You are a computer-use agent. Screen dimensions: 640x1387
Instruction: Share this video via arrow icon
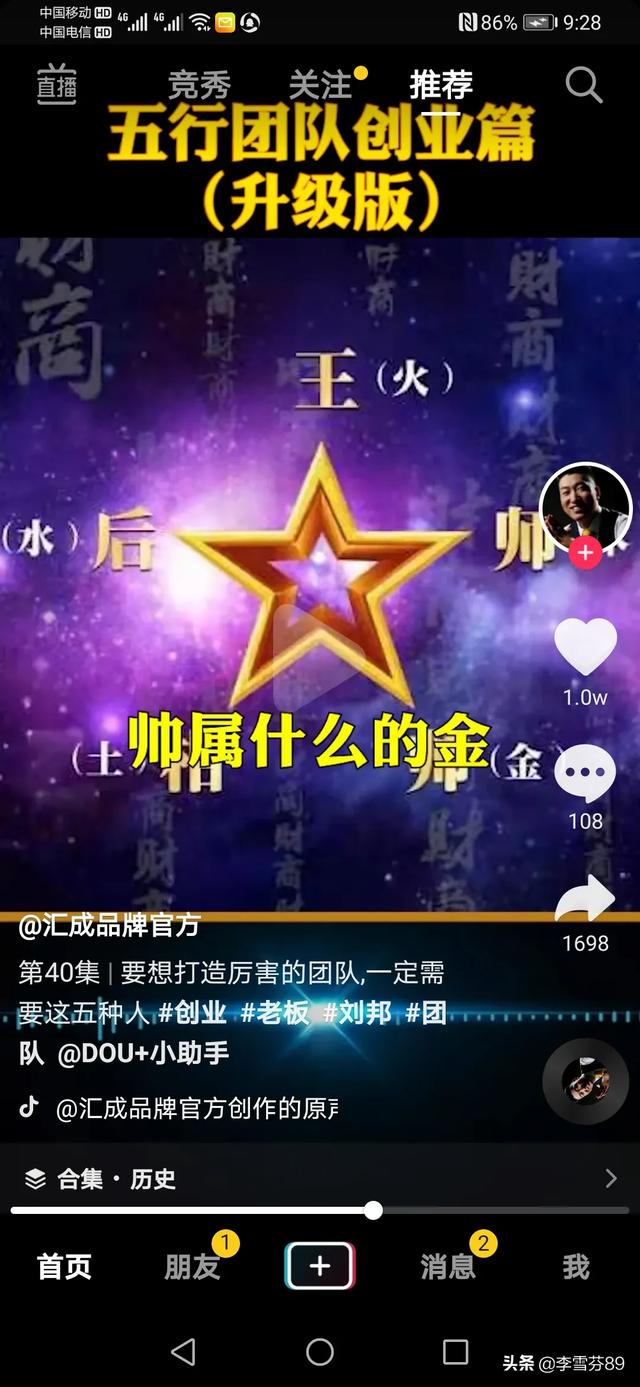click(x=585, y=899)
